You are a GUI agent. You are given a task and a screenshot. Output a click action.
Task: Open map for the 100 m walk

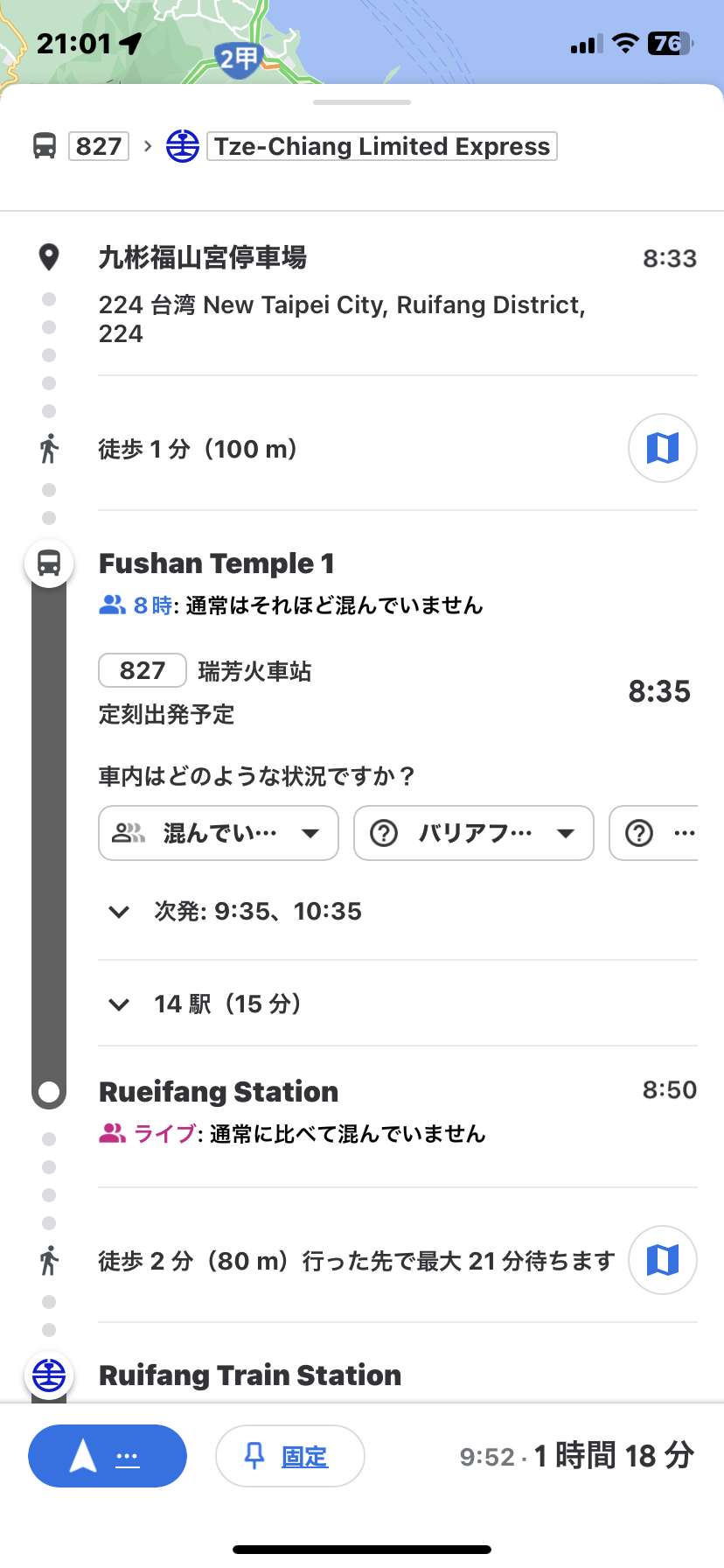pyautogui.click(x=663, y=448)
